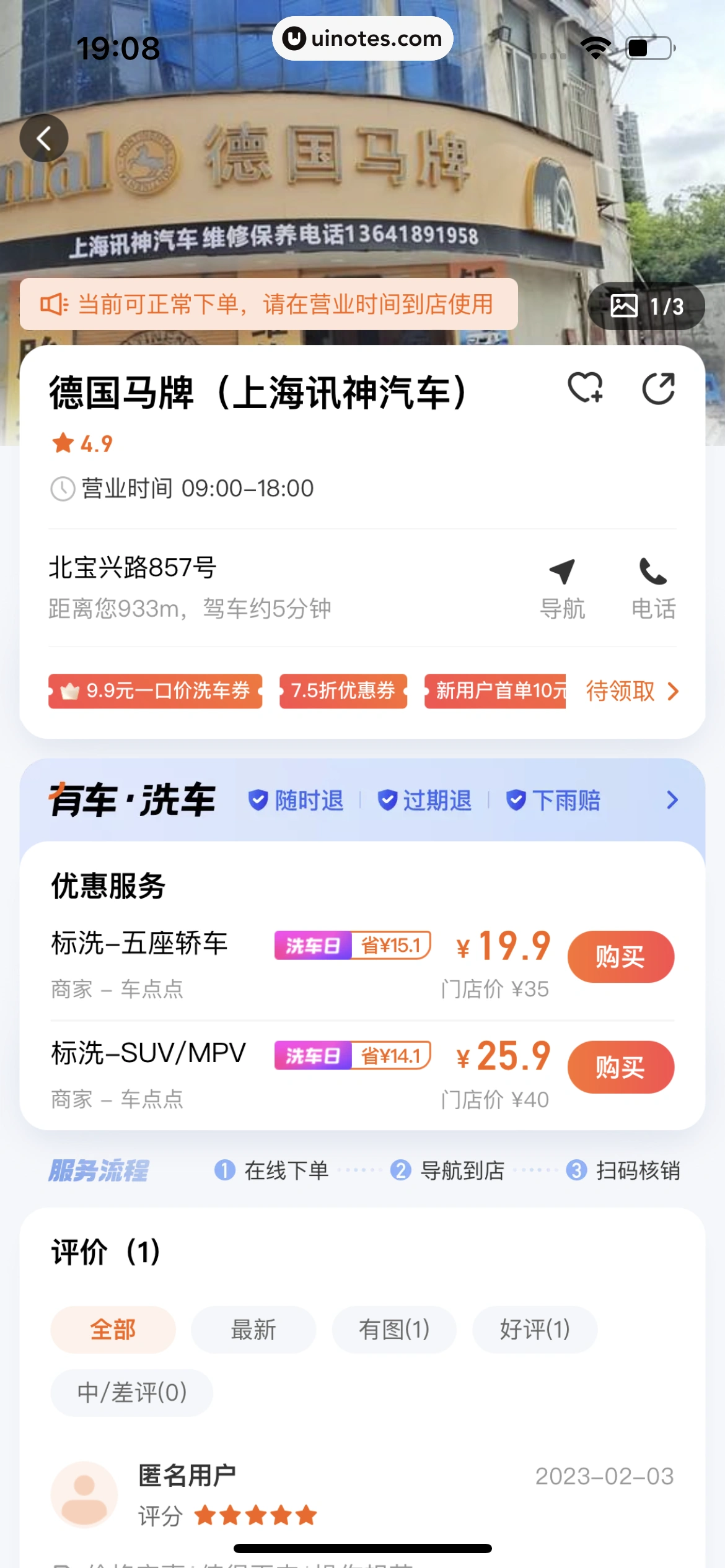The image size is (725, 1568).
Task: Tap the 随时退 shield guarantee icon
Action: (259, 800)
